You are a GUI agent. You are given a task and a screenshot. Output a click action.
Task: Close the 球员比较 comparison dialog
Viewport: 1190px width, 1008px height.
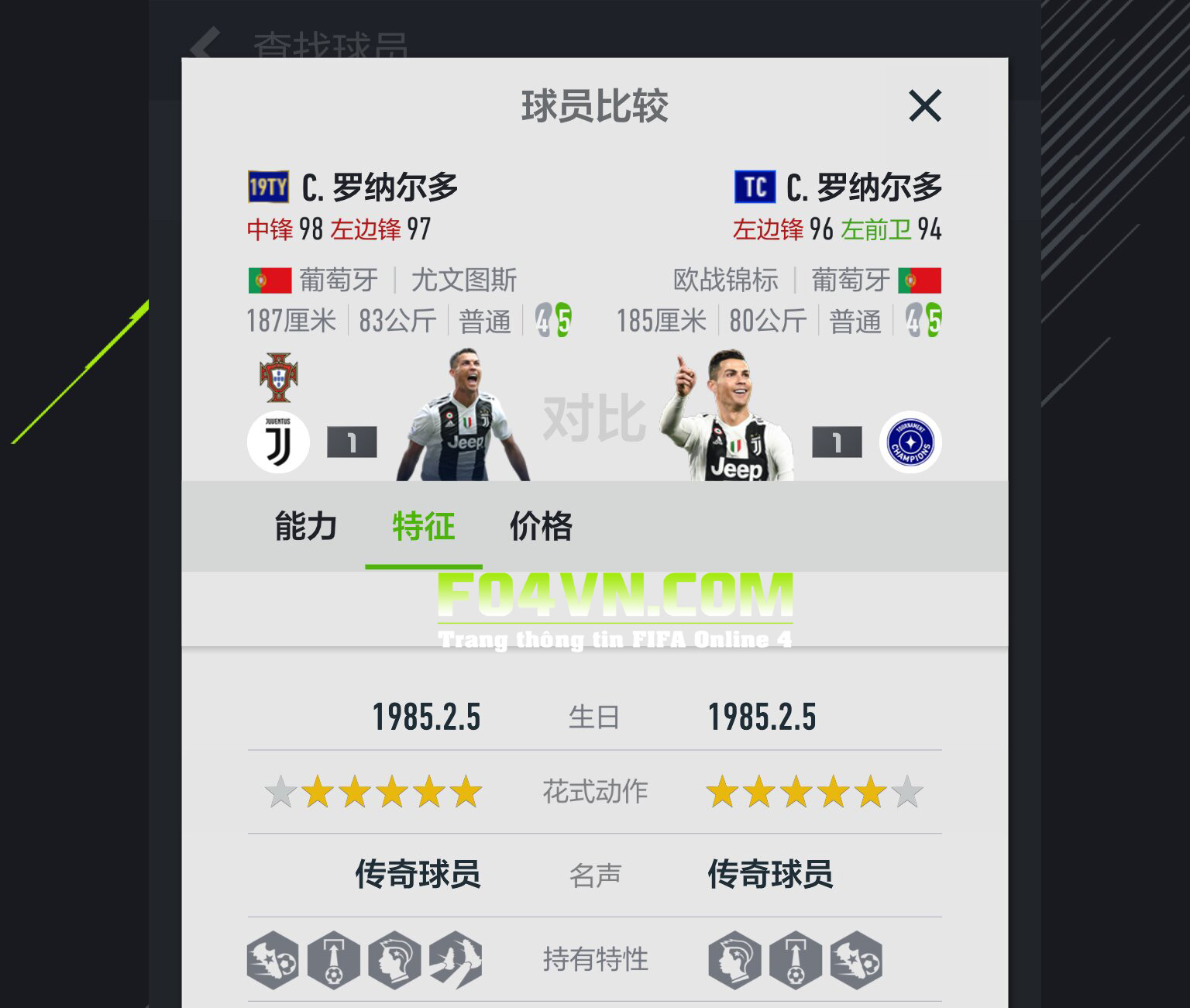(x=924, y=106)
